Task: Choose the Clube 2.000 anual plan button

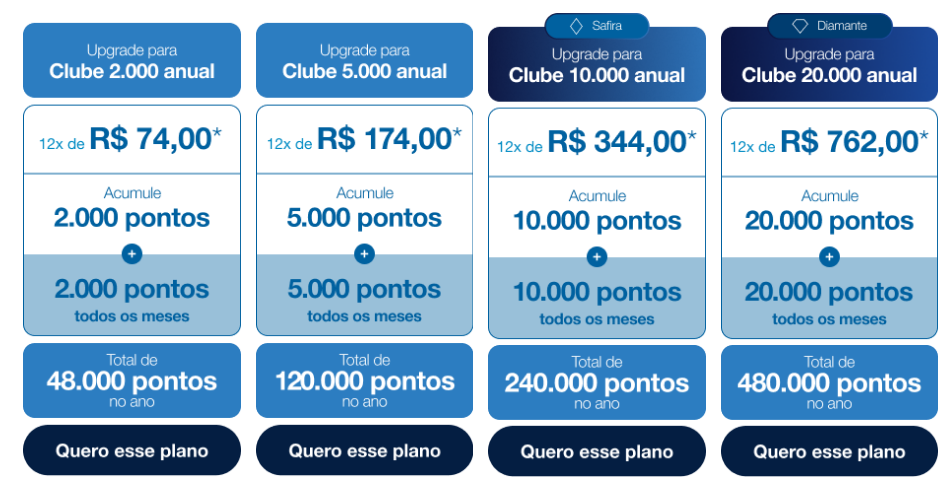Action: (x=132, y=451)
